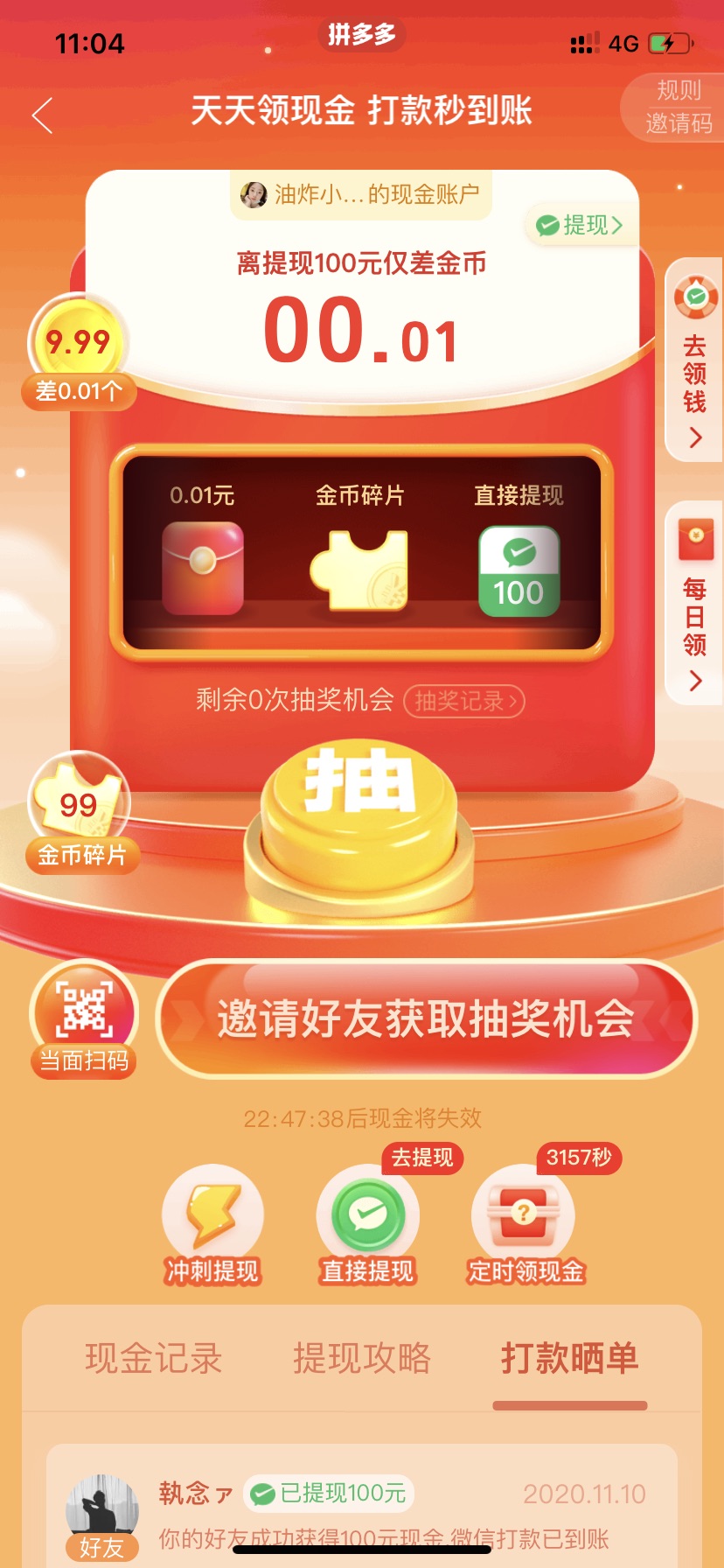Open the 金币碎片 fragments badge

[x=80, y=814]
